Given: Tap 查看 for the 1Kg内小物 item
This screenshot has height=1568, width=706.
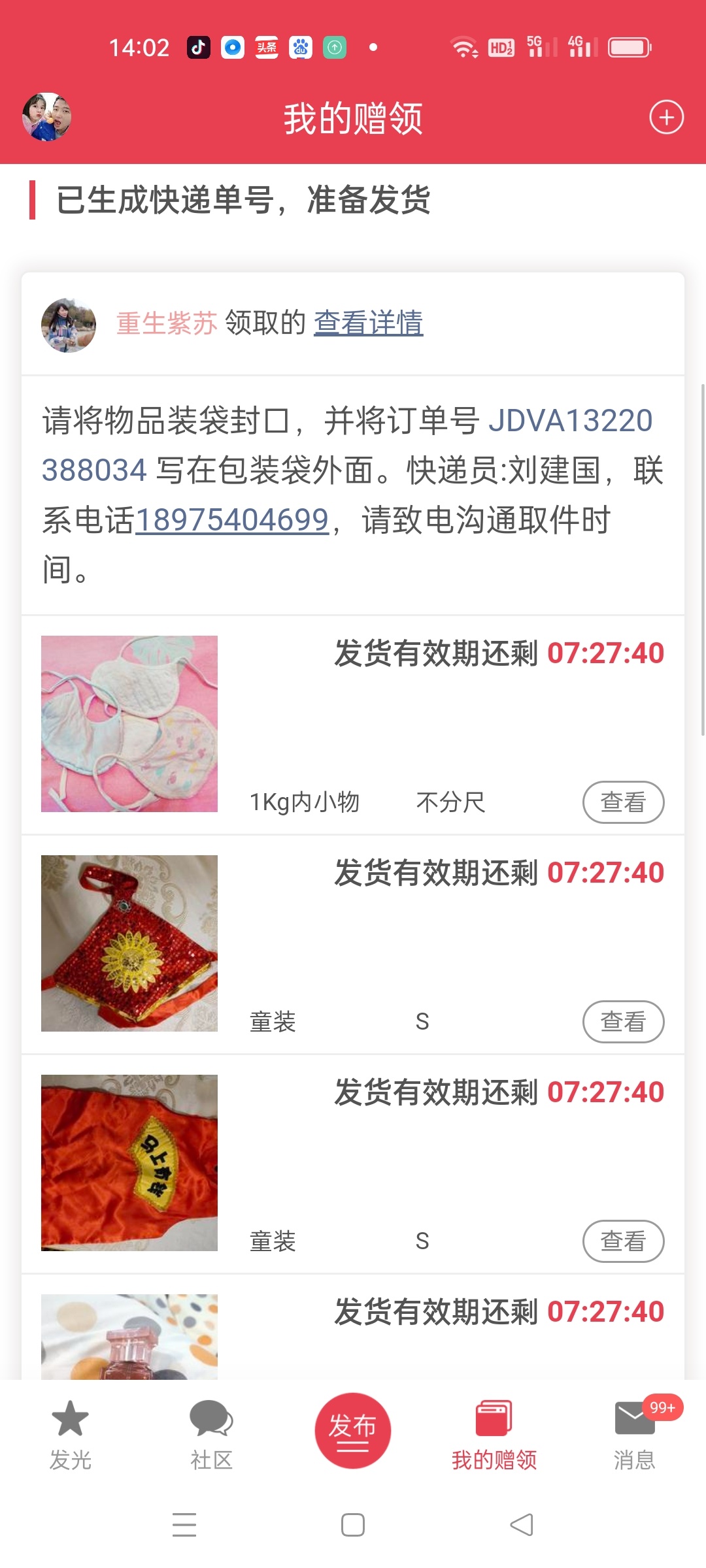Looking at the screenshot, I should (623, 802).
